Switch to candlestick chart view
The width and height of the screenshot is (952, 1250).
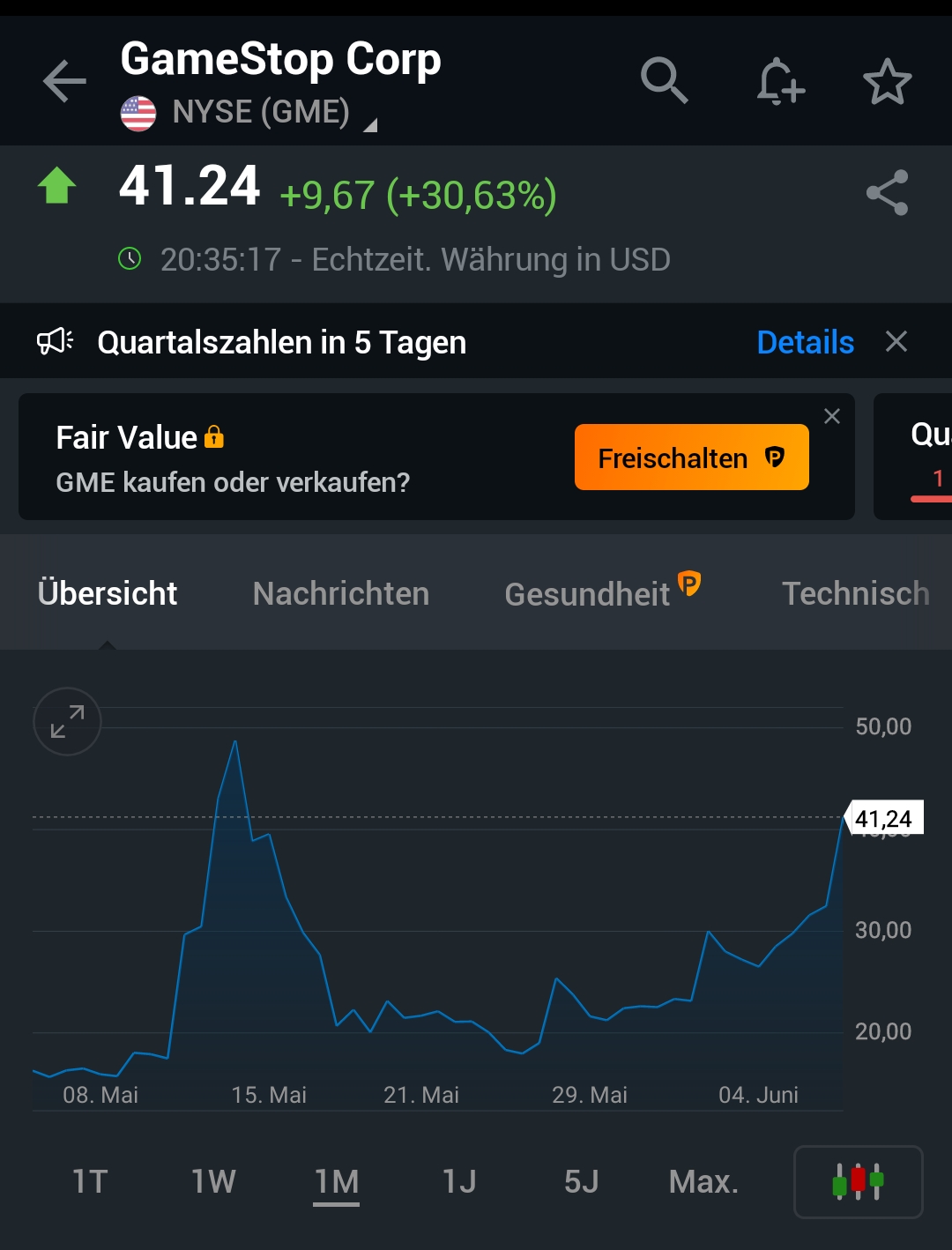856,1181
